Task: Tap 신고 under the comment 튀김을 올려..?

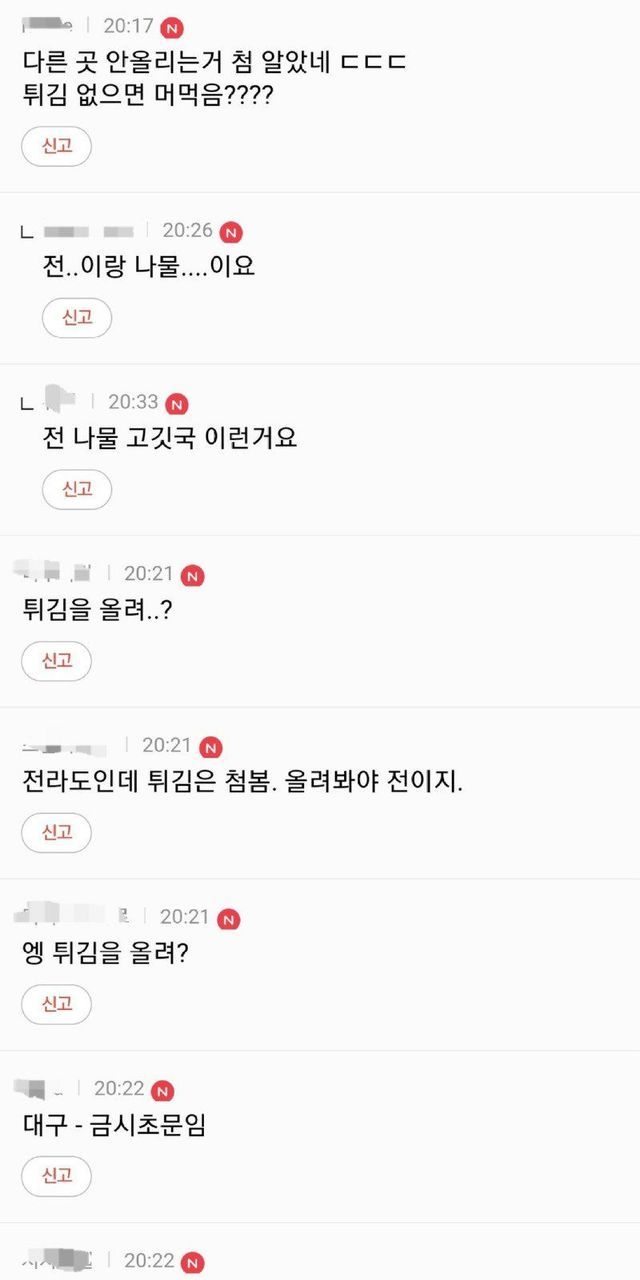Action: click(x=56, y=661)
